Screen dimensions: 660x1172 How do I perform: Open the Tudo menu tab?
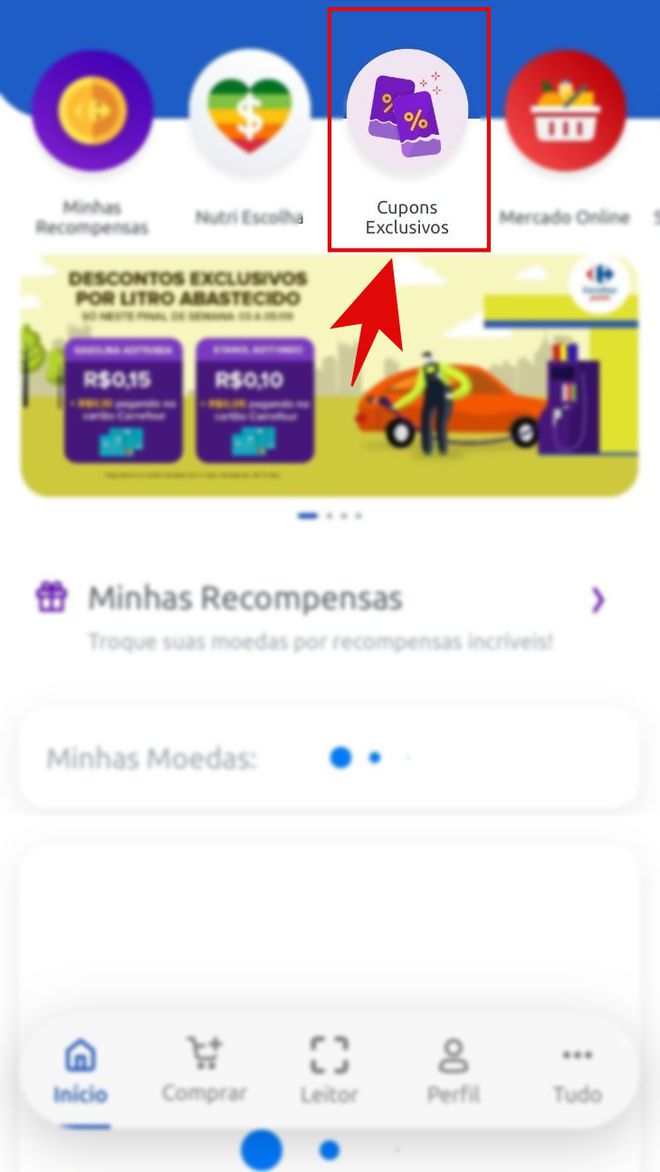point(577,1070)
